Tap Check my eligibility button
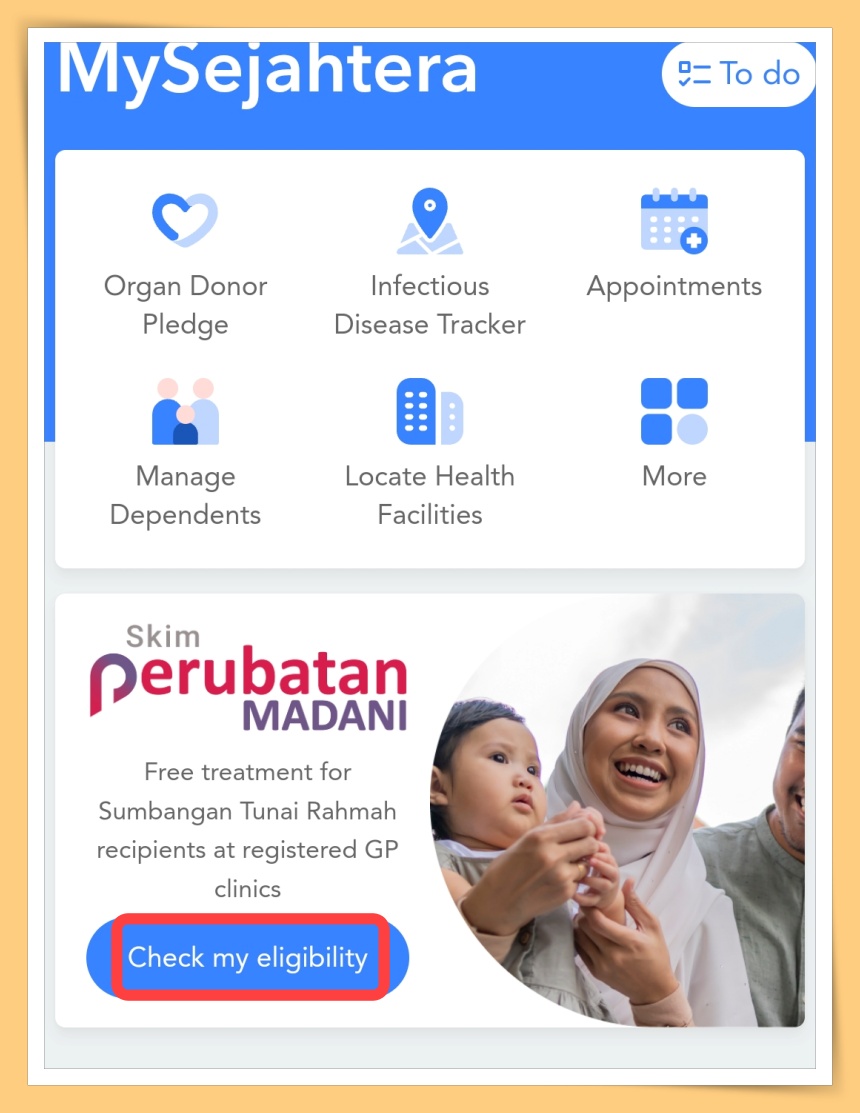 [x=248, y=957]
